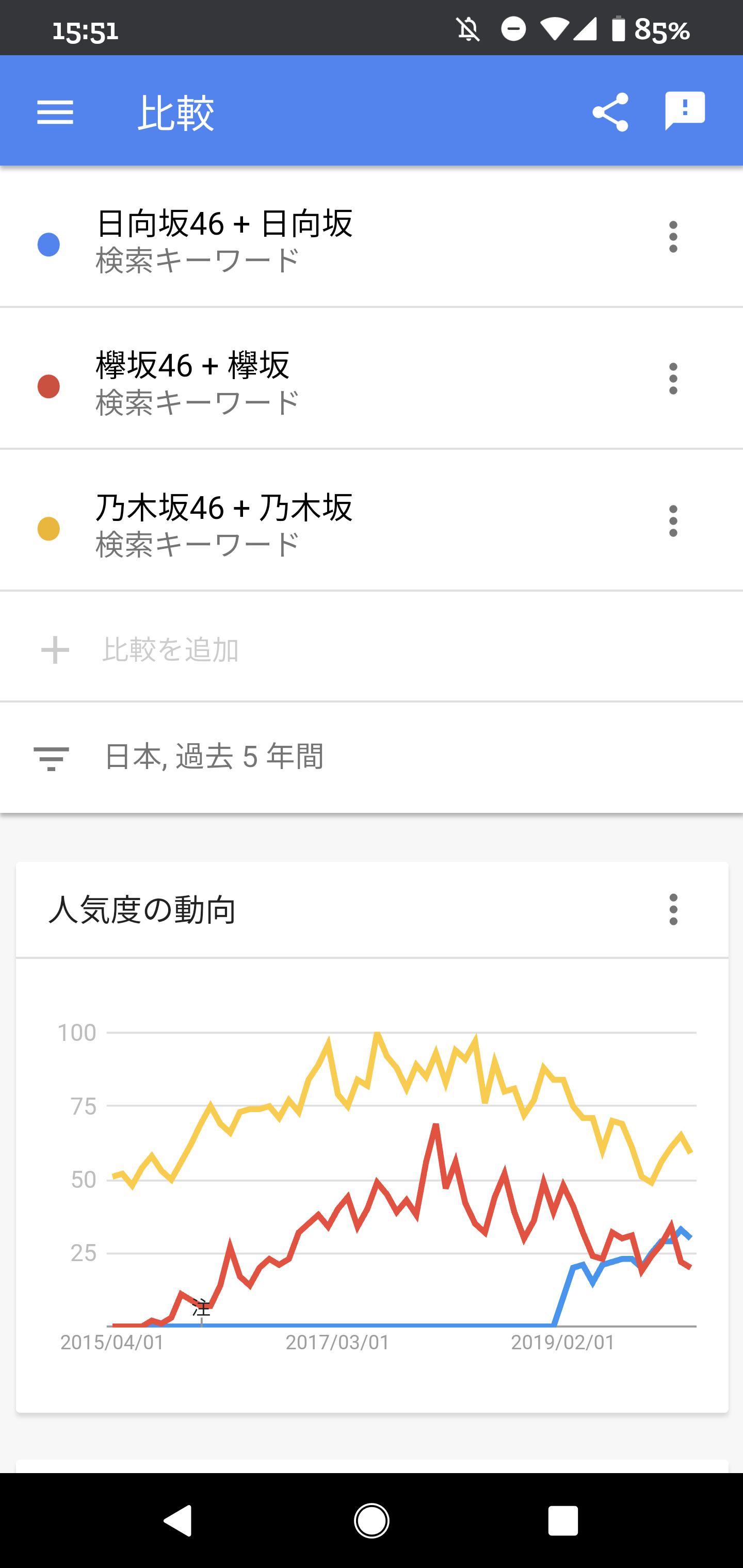Open the 日本, 過去 5 年間 filter
The height and width of the screenshot is (1568, 743).
(x=372, y=757)
